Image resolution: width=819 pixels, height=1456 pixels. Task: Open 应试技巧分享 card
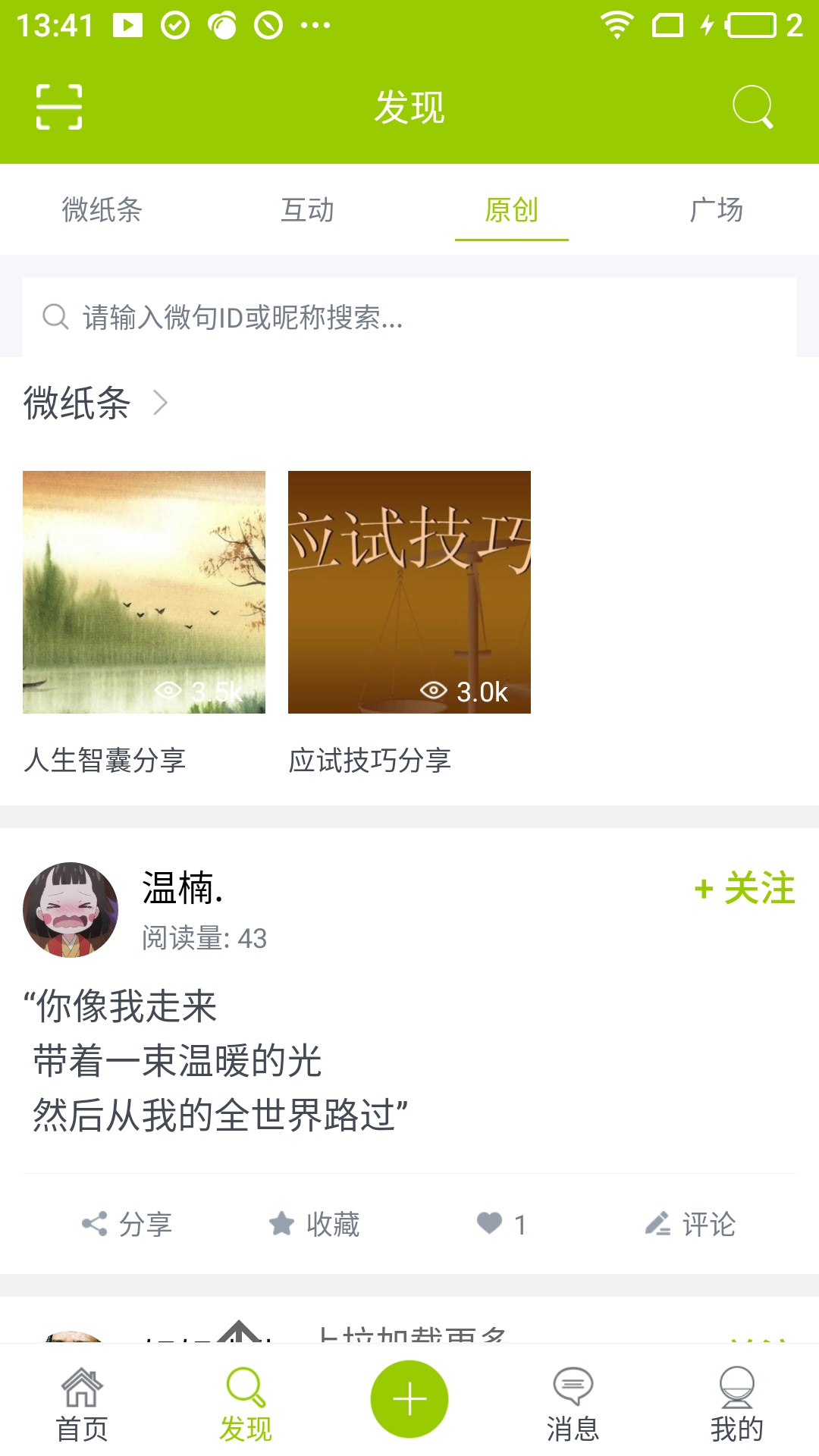coord(409,593)
